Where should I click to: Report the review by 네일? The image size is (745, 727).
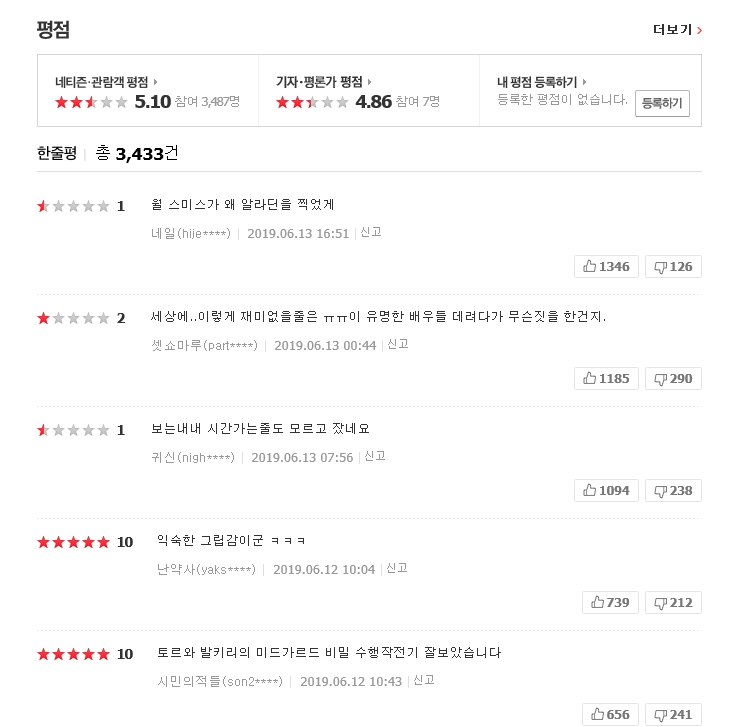pyautogui.click(x=370, y=232)
